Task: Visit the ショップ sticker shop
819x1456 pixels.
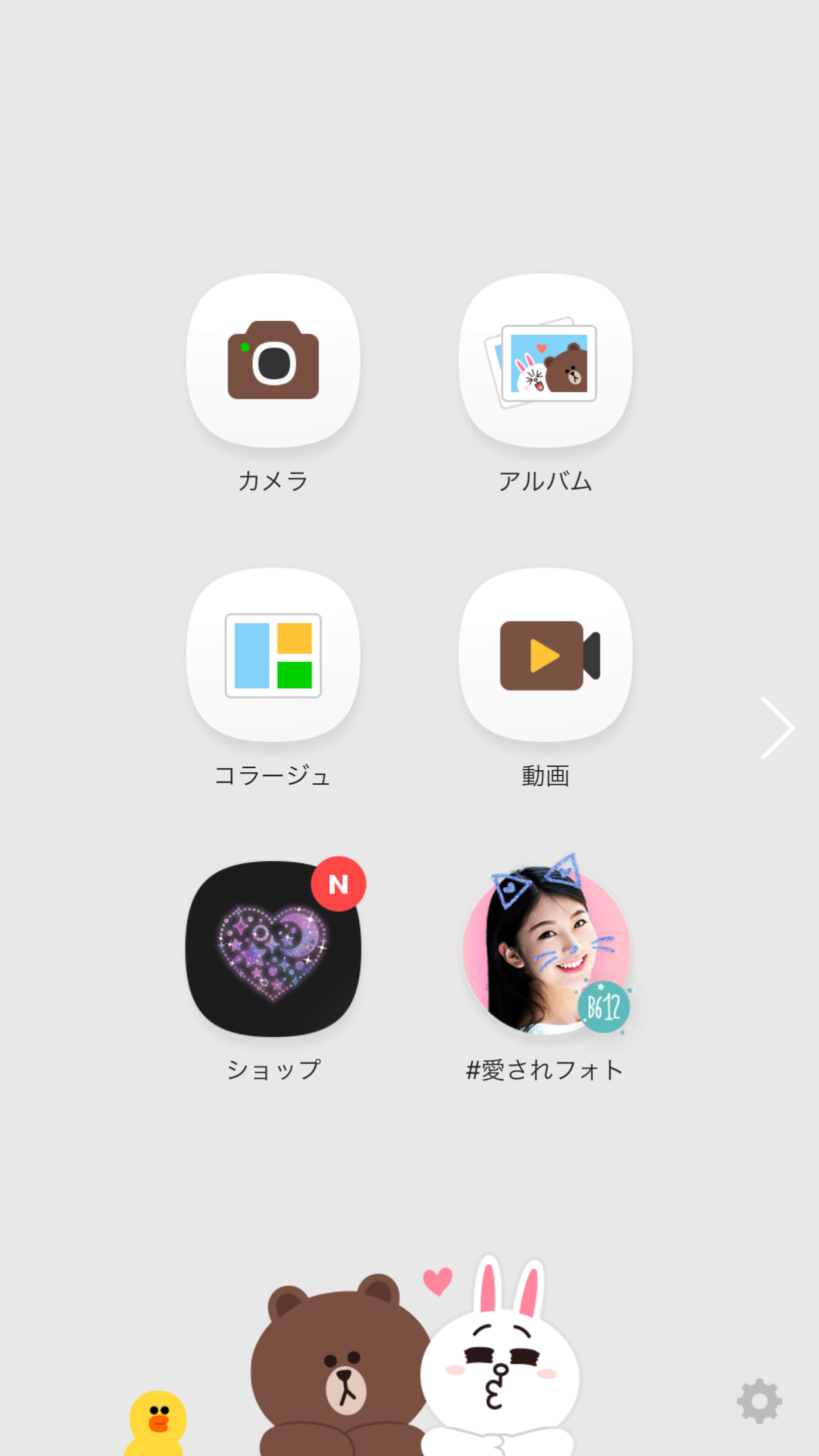Action: pos(273,949)
